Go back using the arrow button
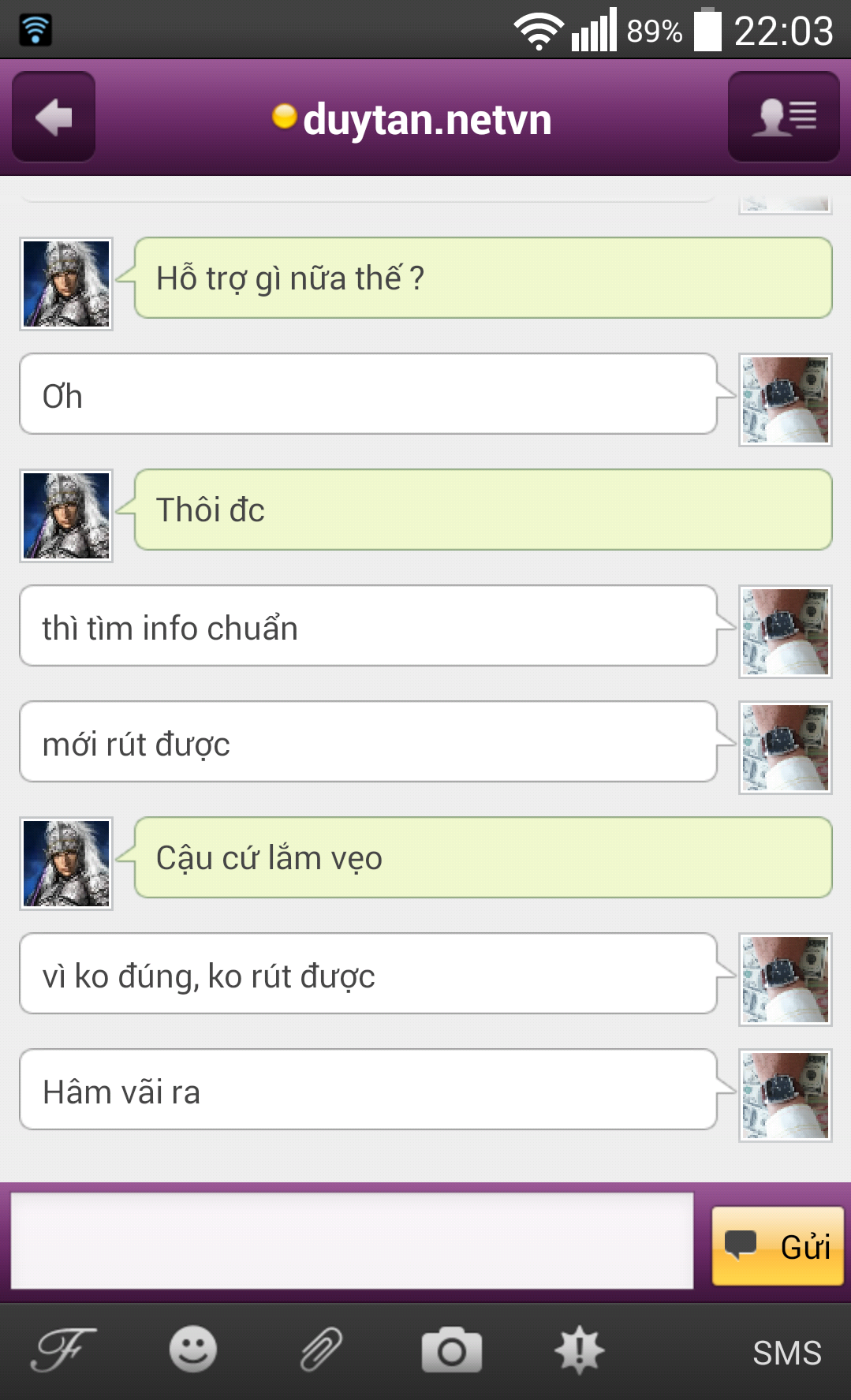The height and width of the screenshot is (1400, 851). point(54,118)
